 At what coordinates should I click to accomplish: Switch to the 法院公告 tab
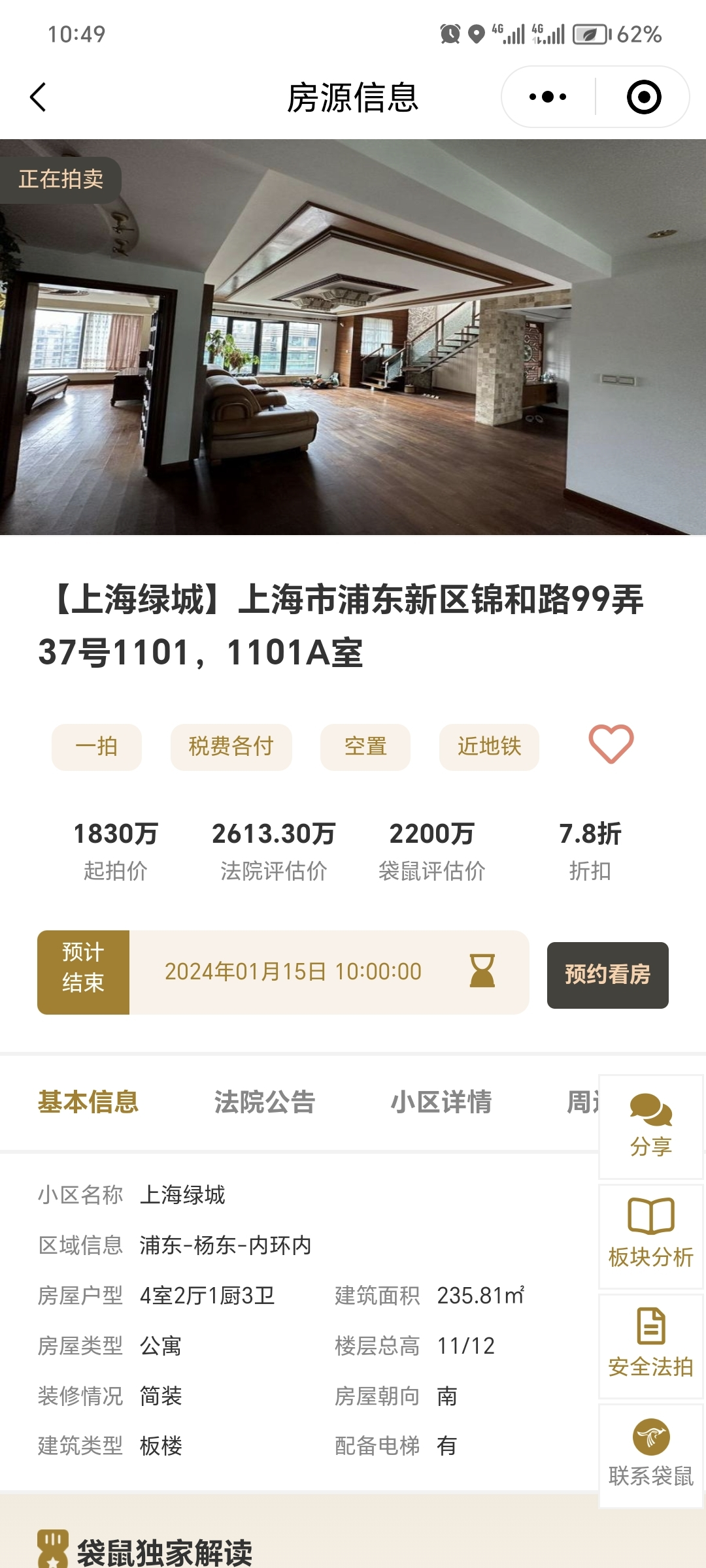(263, 1102)
